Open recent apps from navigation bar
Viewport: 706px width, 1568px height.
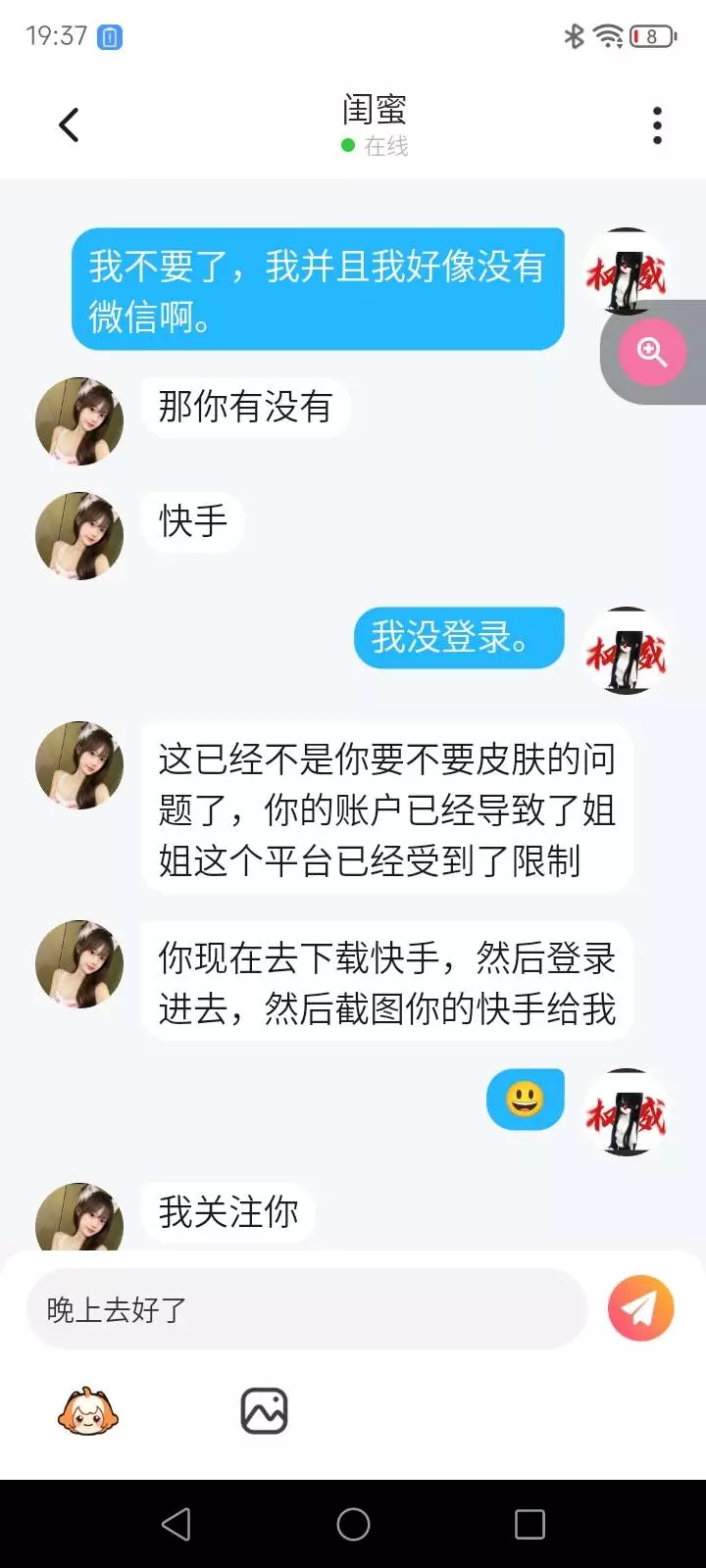tap(529, 1524)
